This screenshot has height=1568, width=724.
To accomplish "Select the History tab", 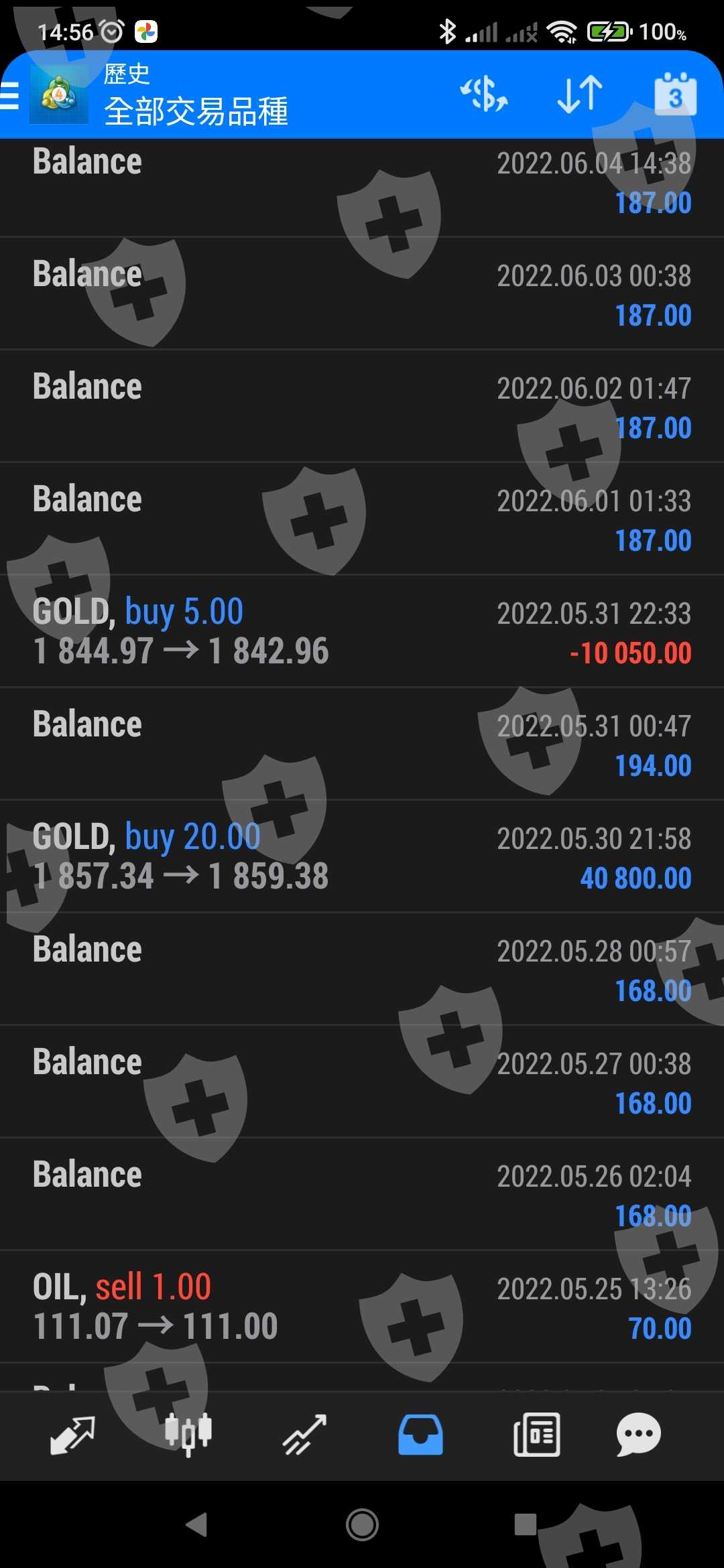I will click(420, 1435).
